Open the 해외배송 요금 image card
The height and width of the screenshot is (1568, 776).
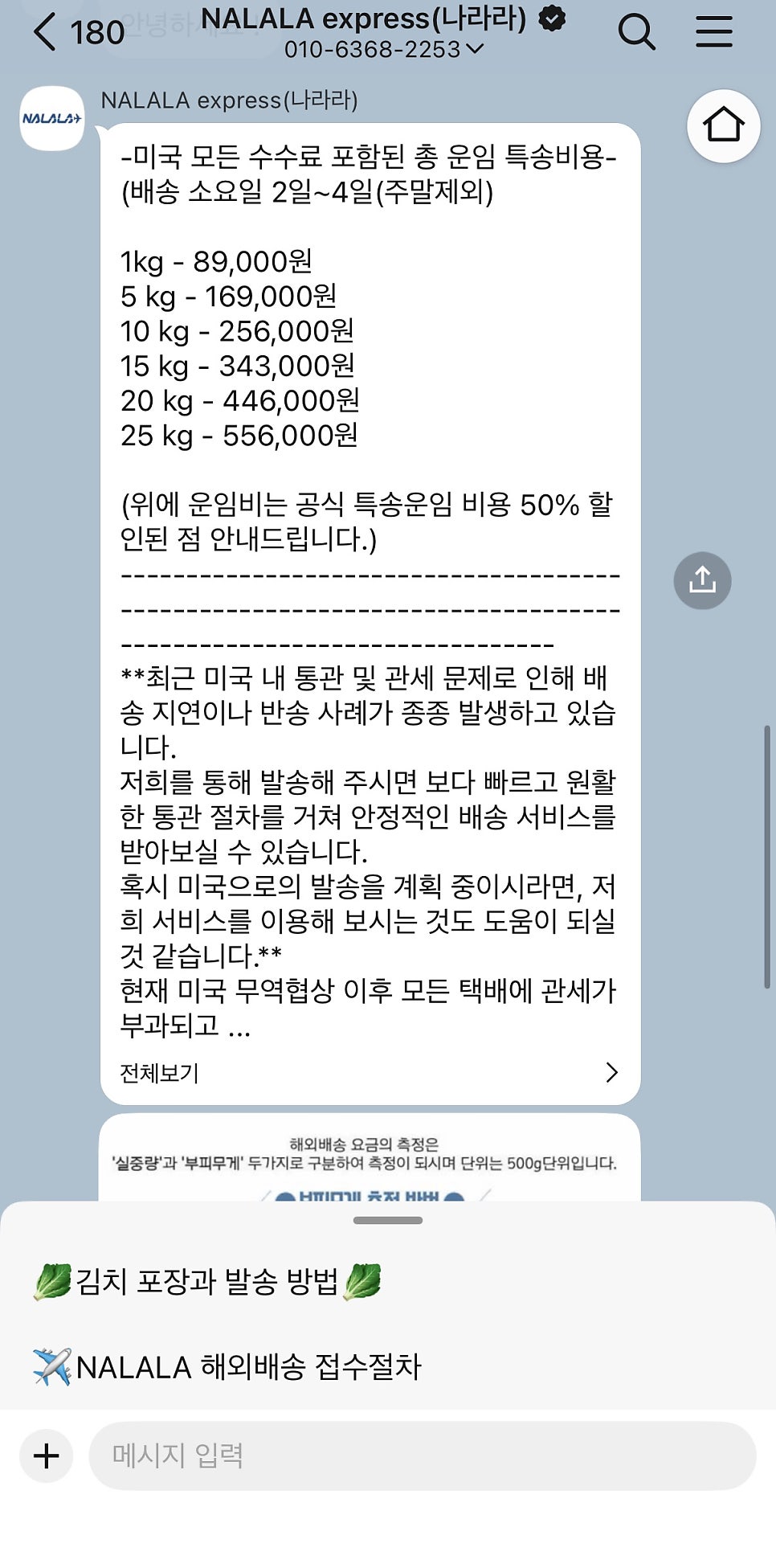(x=370, y=1157)
